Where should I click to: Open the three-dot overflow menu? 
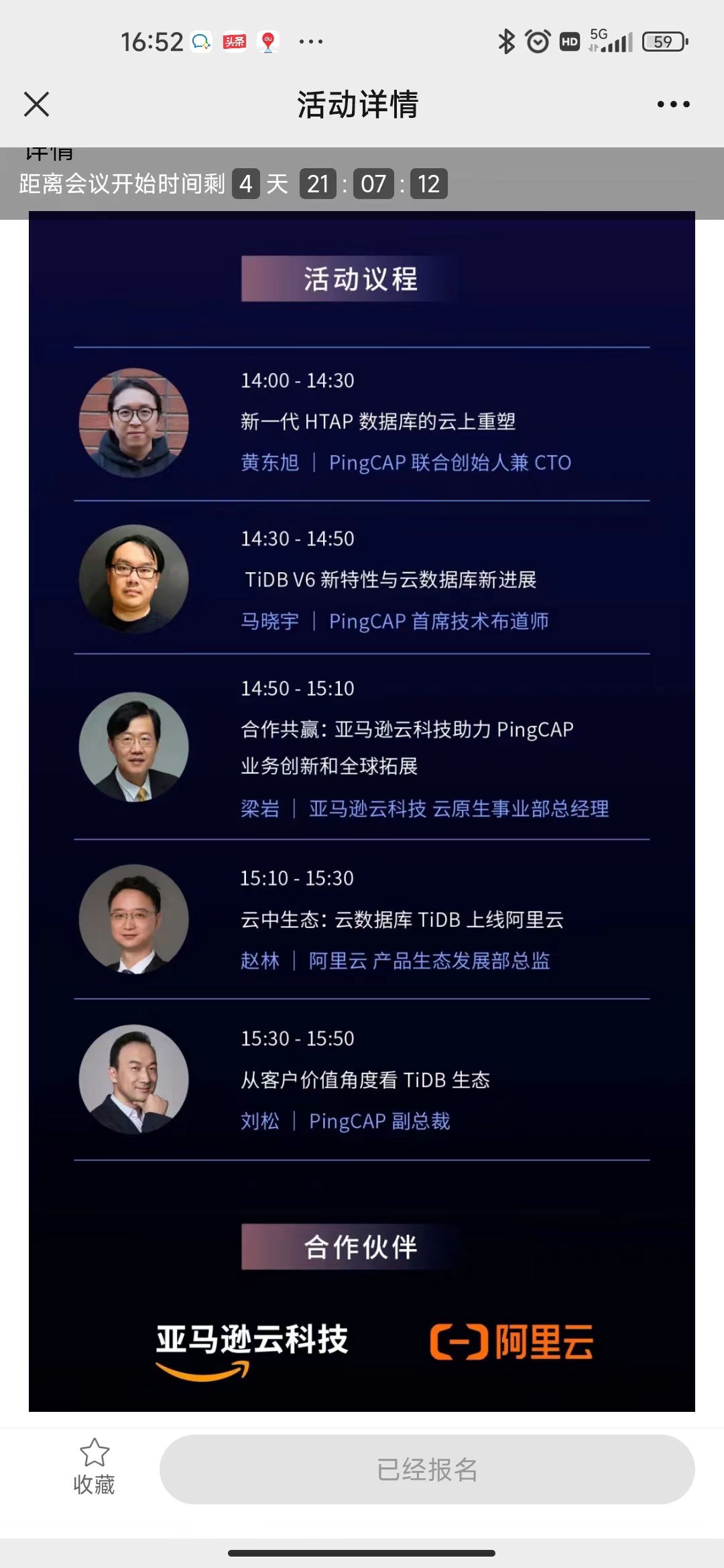tap(673, 105)
